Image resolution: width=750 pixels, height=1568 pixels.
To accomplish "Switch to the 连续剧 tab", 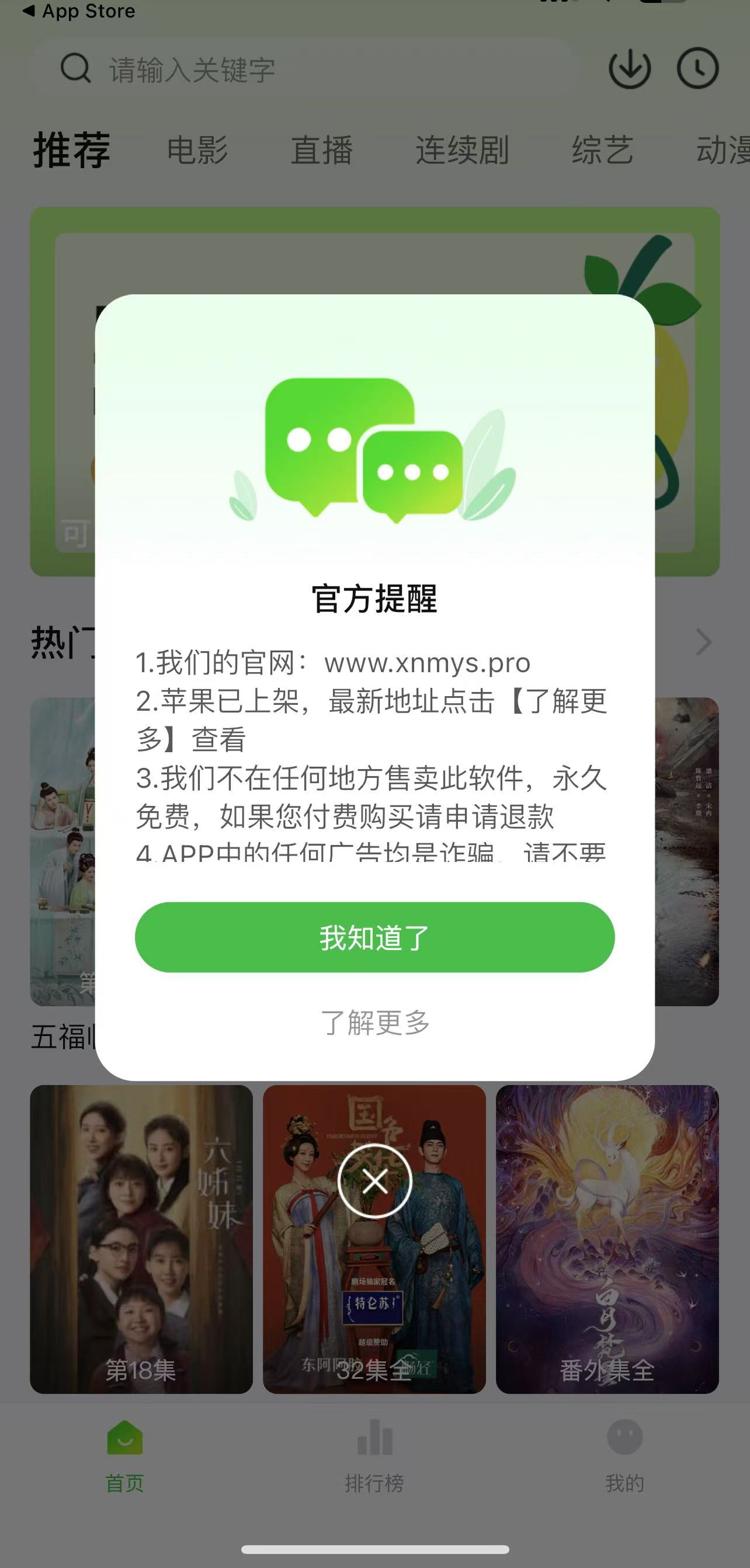I will [x=462, y=150].
